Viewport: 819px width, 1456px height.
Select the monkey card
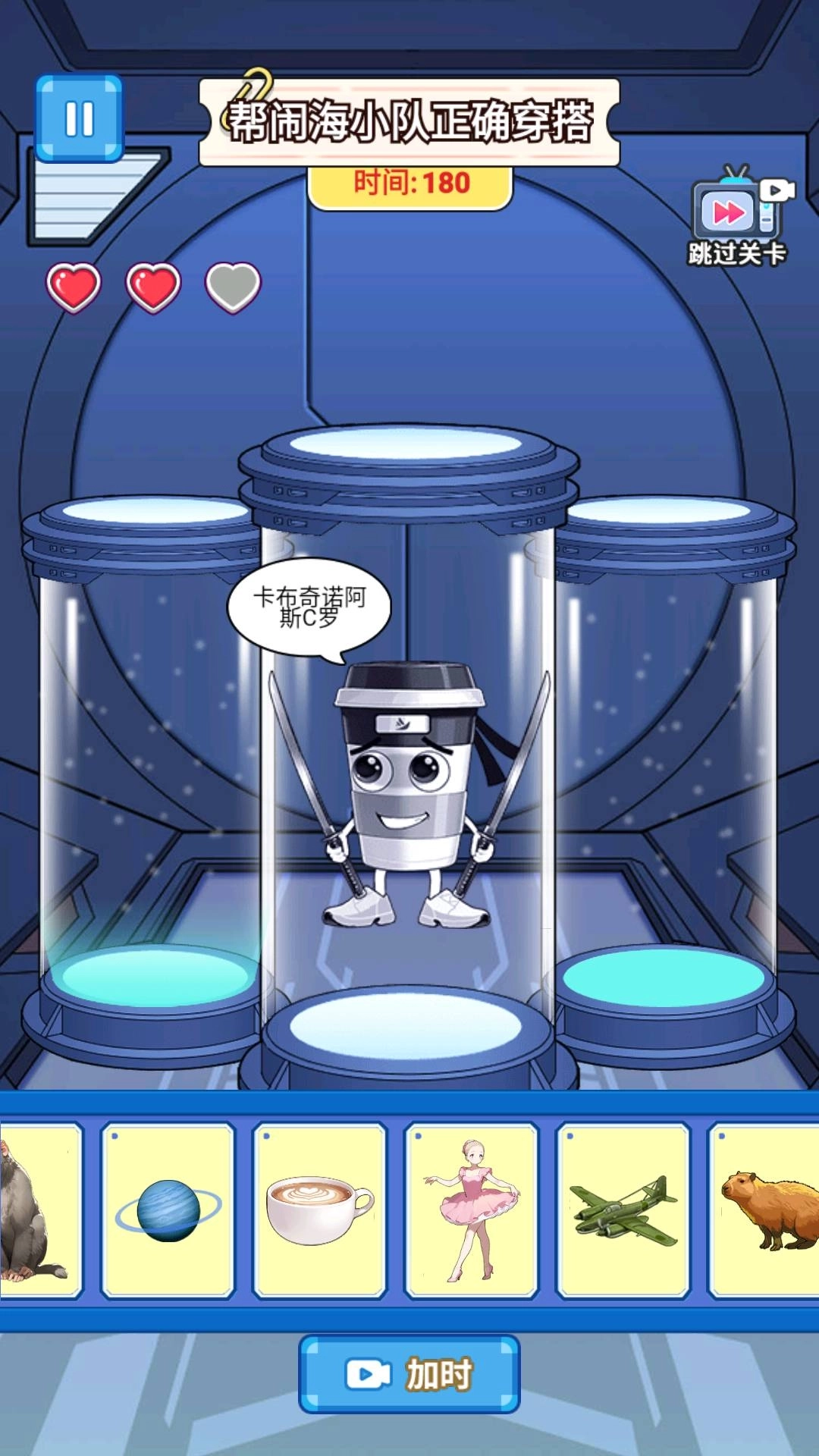click(x=38, y=1210)
